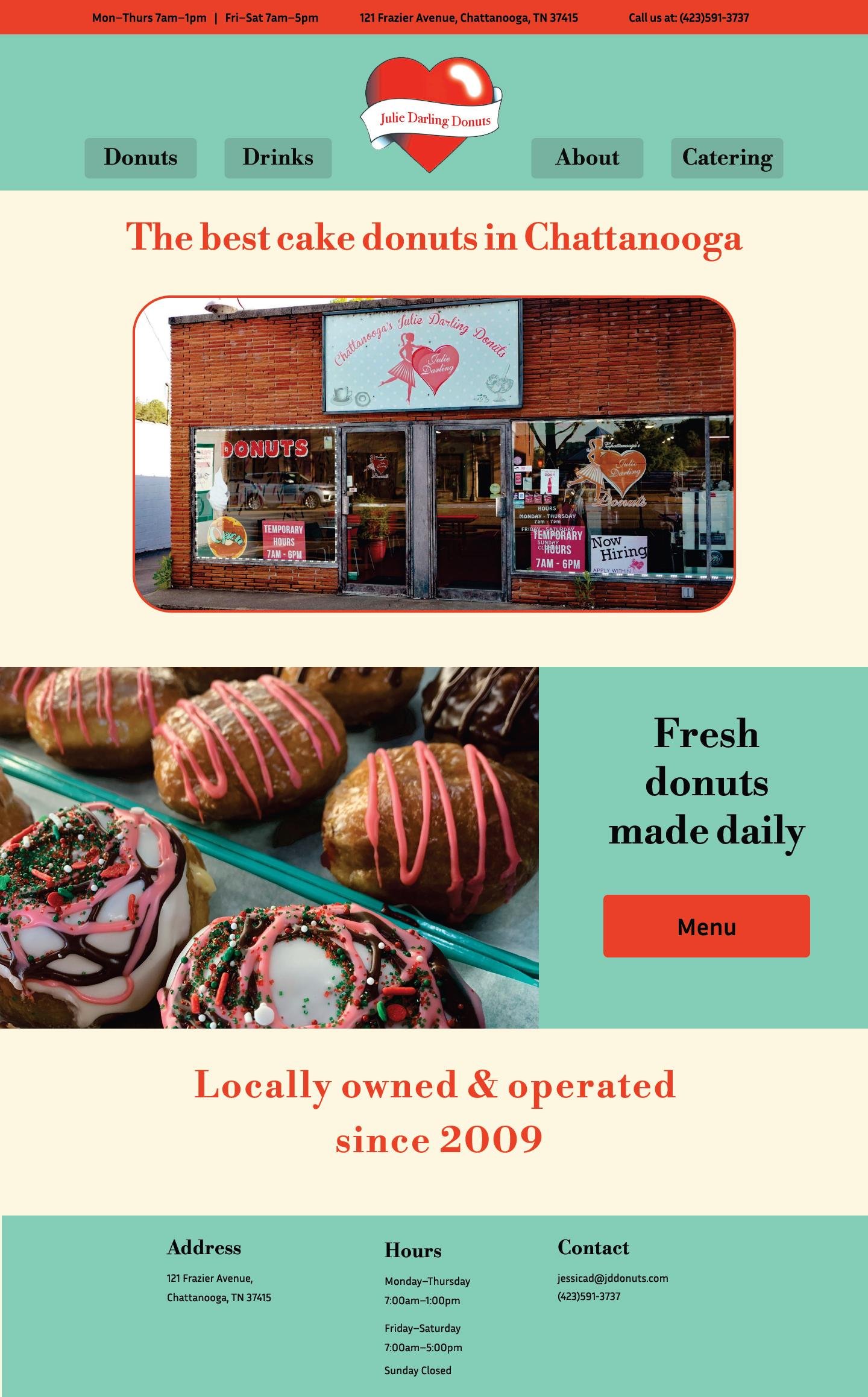The width and height of the screenshot is (868, 1397).
Task: Select the About nav button
Action: click(x=587, y=158)
